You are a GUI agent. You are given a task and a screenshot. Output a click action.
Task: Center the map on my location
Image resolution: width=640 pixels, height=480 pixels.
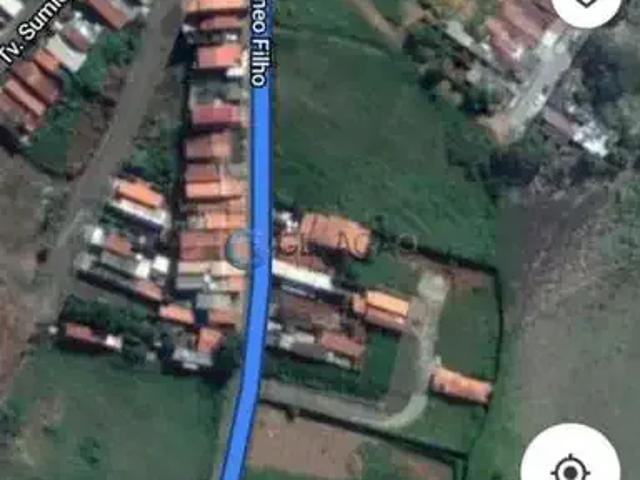click(x=570, y=466)
